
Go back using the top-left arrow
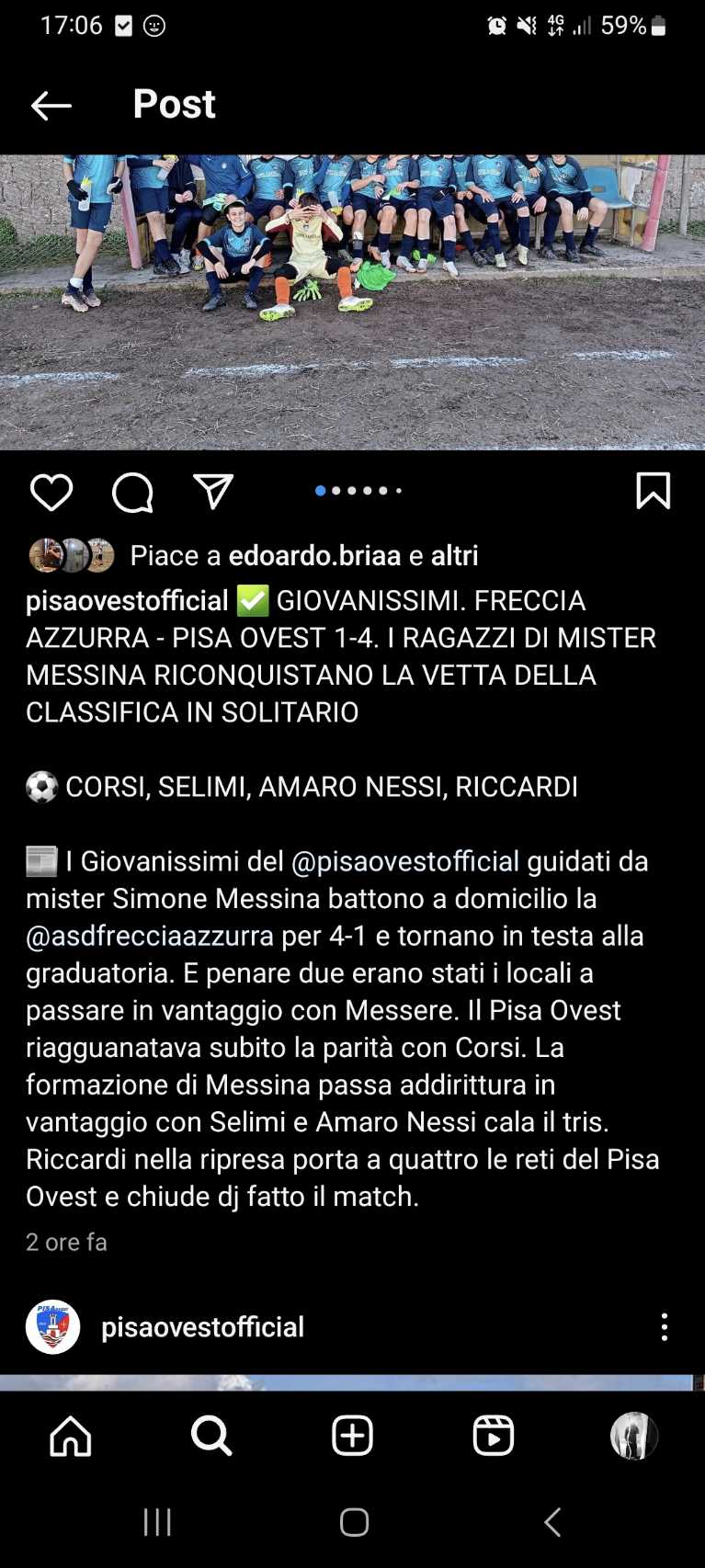(51, 106)
